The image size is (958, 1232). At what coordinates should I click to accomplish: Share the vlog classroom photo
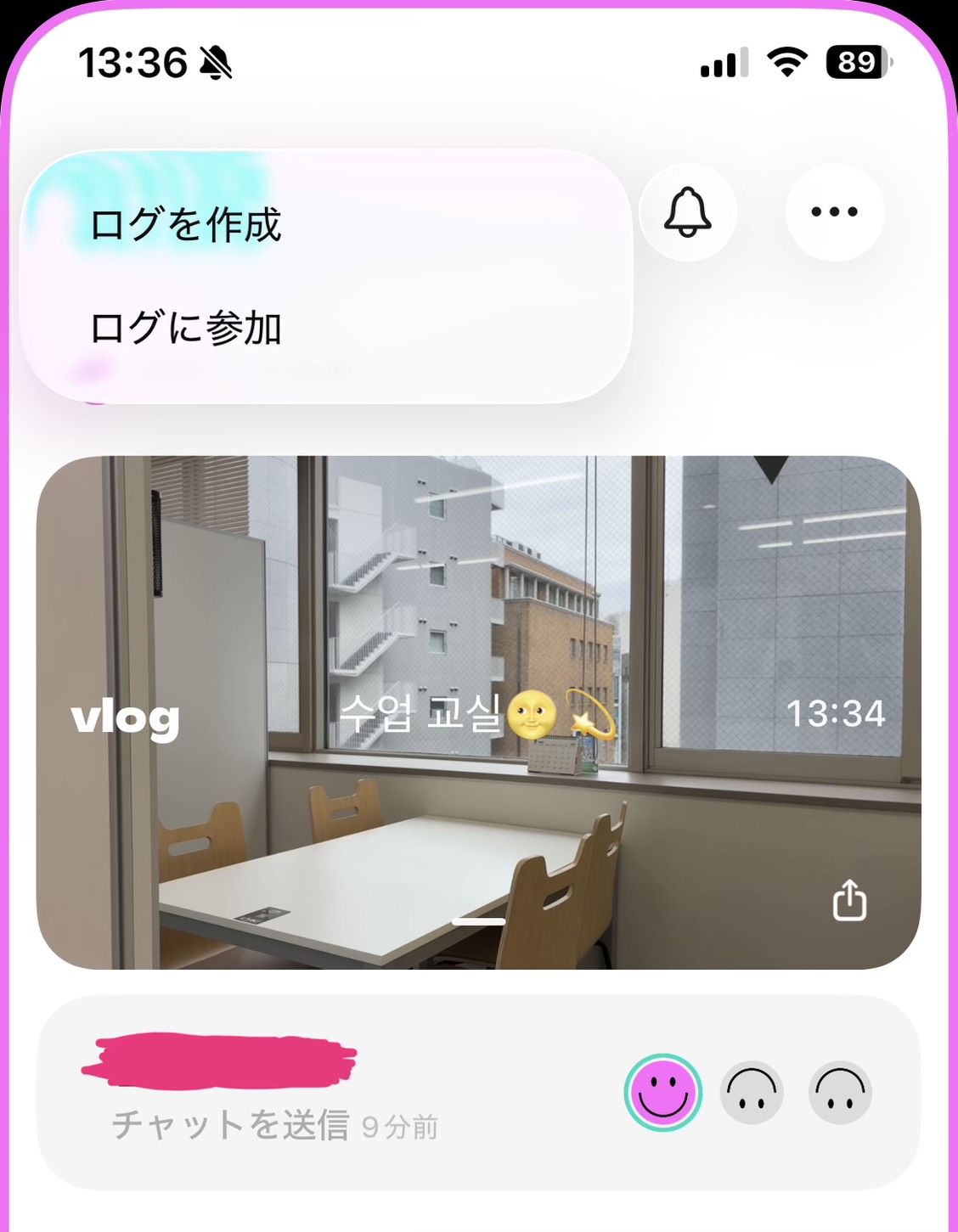(x=849, y=900)
